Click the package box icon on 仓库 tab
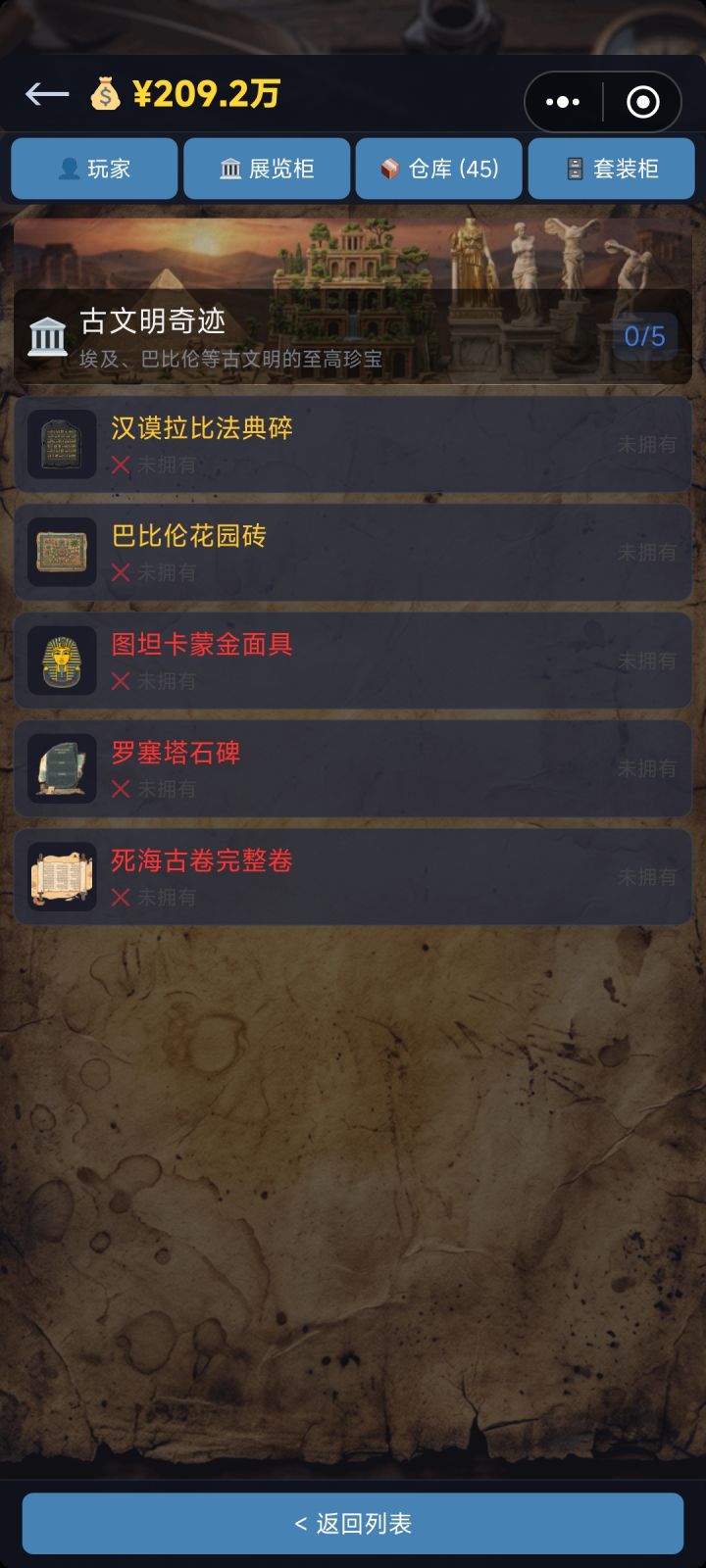Image resolution: width=706 pixels, height=1568 pixels. click(390, 168)
